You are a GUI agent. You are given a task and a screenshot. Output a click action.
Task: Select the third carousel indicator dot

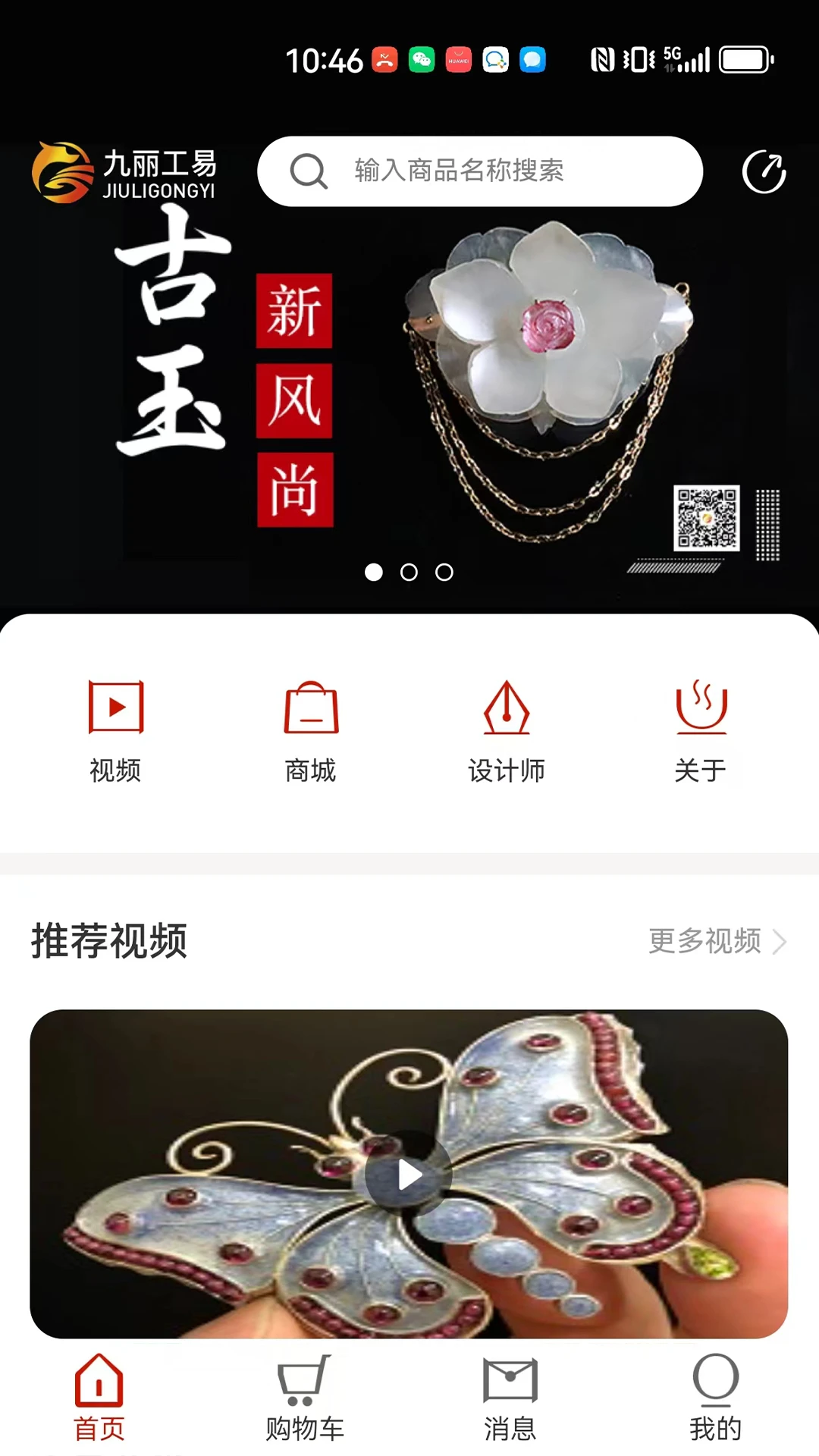pos(444,573)
